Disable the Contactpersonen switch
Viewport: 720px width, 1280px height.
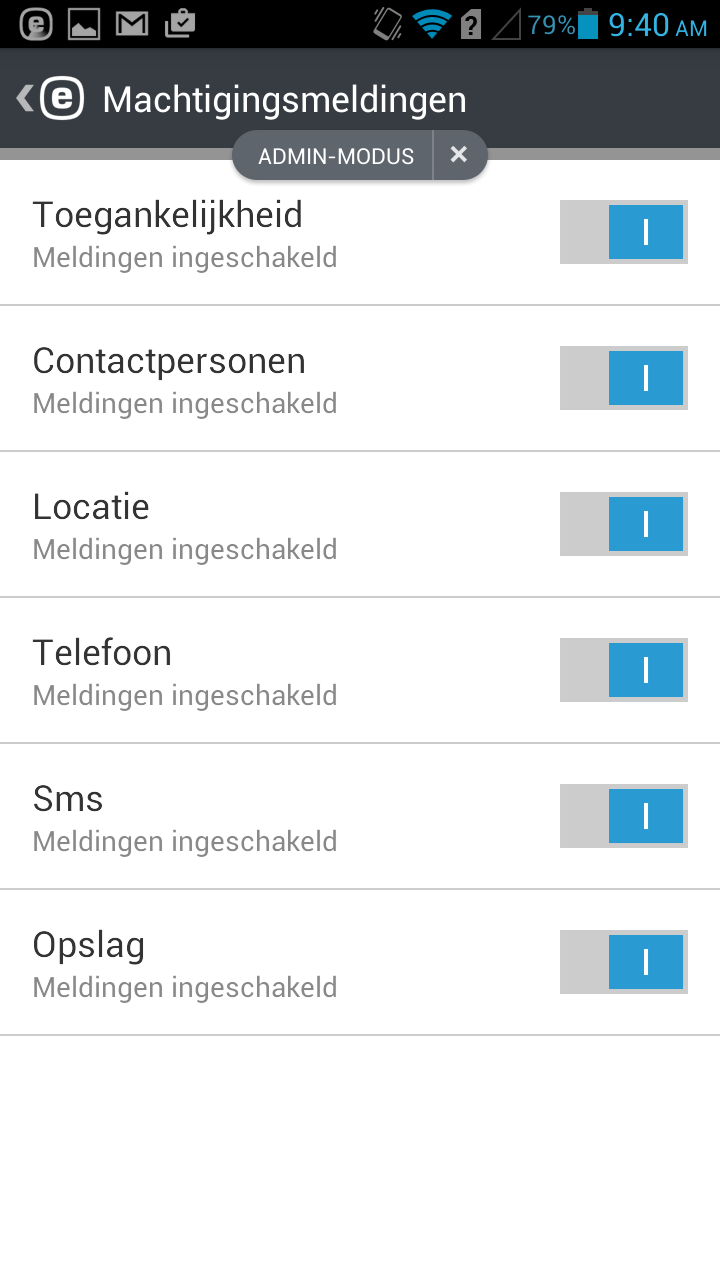pos(624,378)
